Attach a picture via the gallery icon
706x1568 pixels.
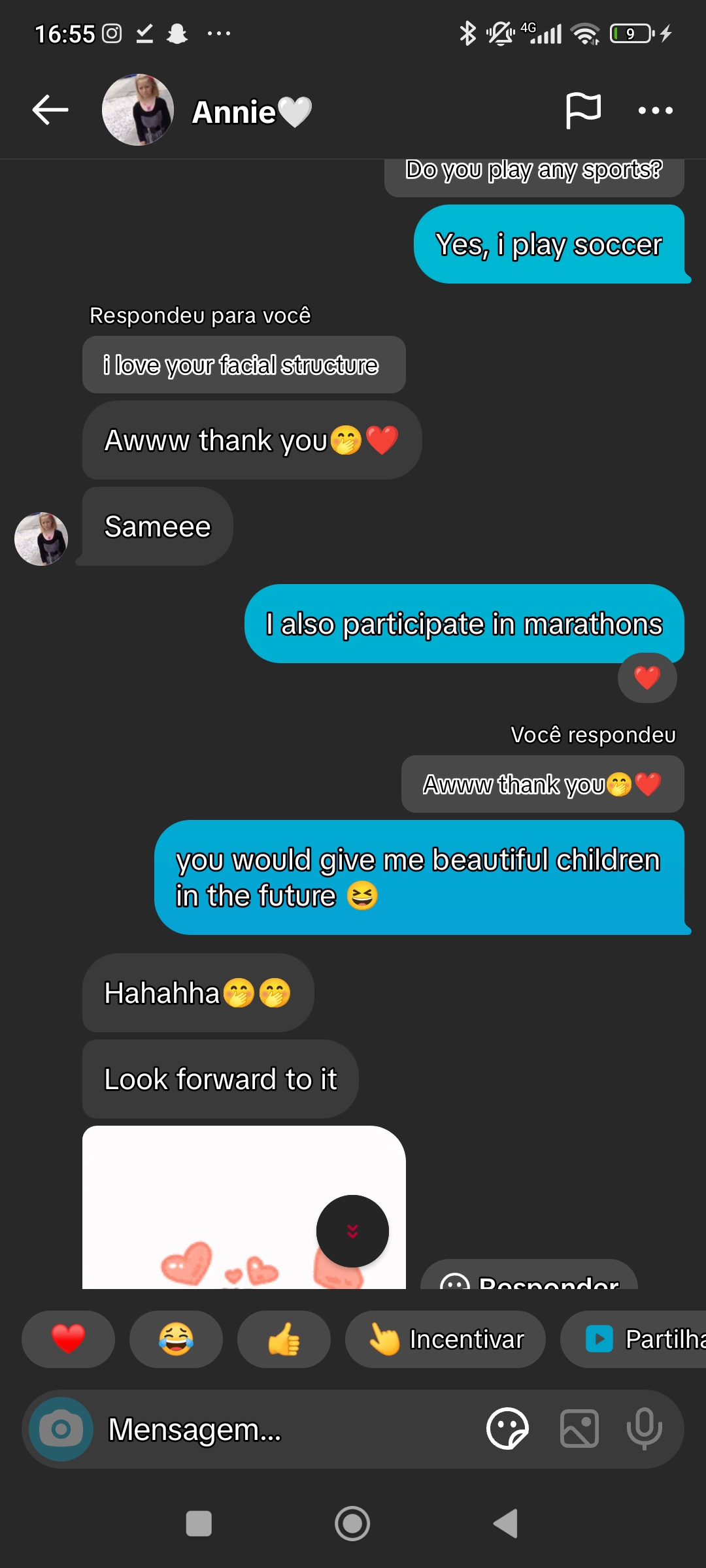pos(579,1429)
